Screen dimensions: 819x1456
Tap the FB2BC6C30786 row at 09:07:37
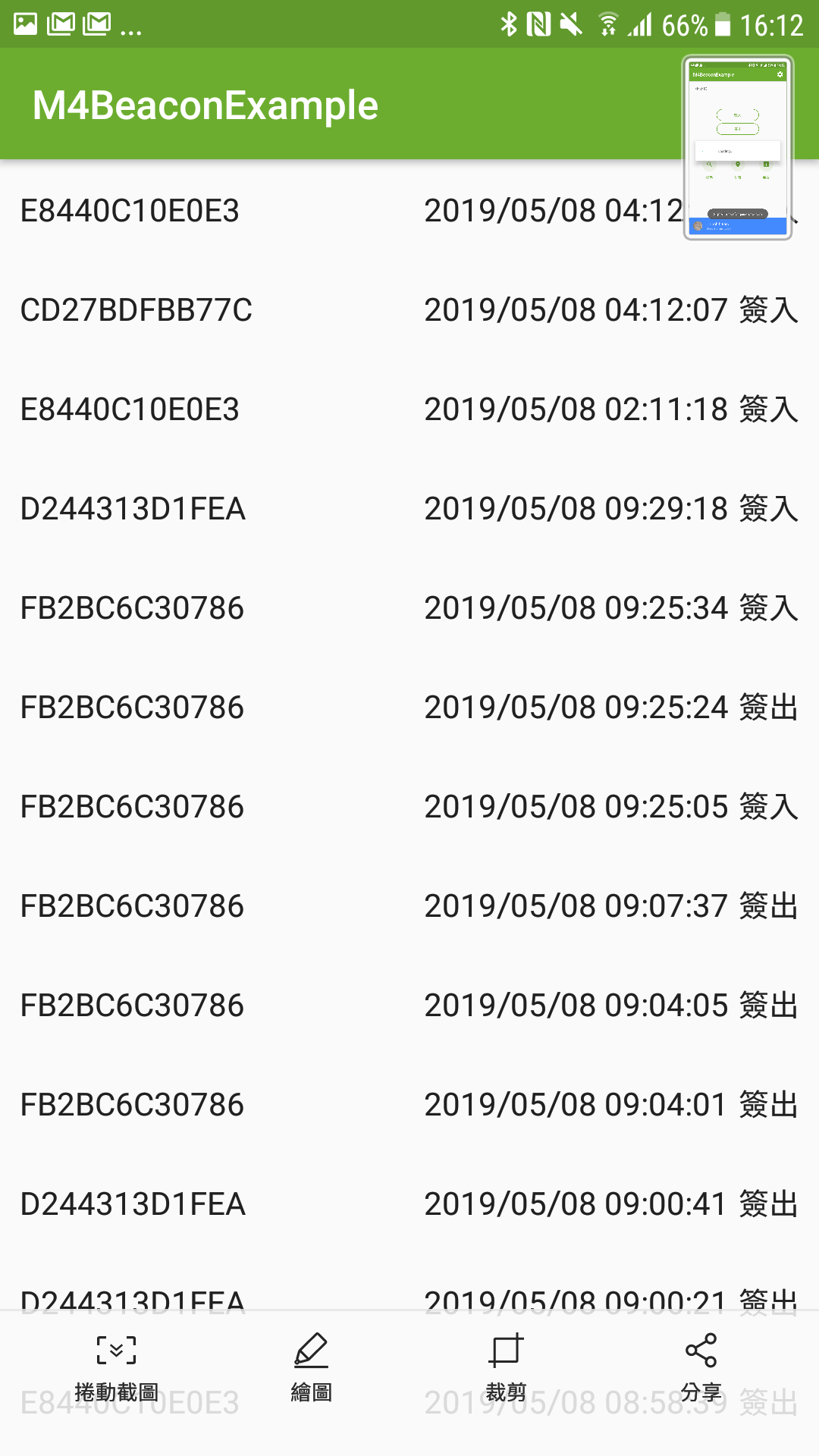409,906
